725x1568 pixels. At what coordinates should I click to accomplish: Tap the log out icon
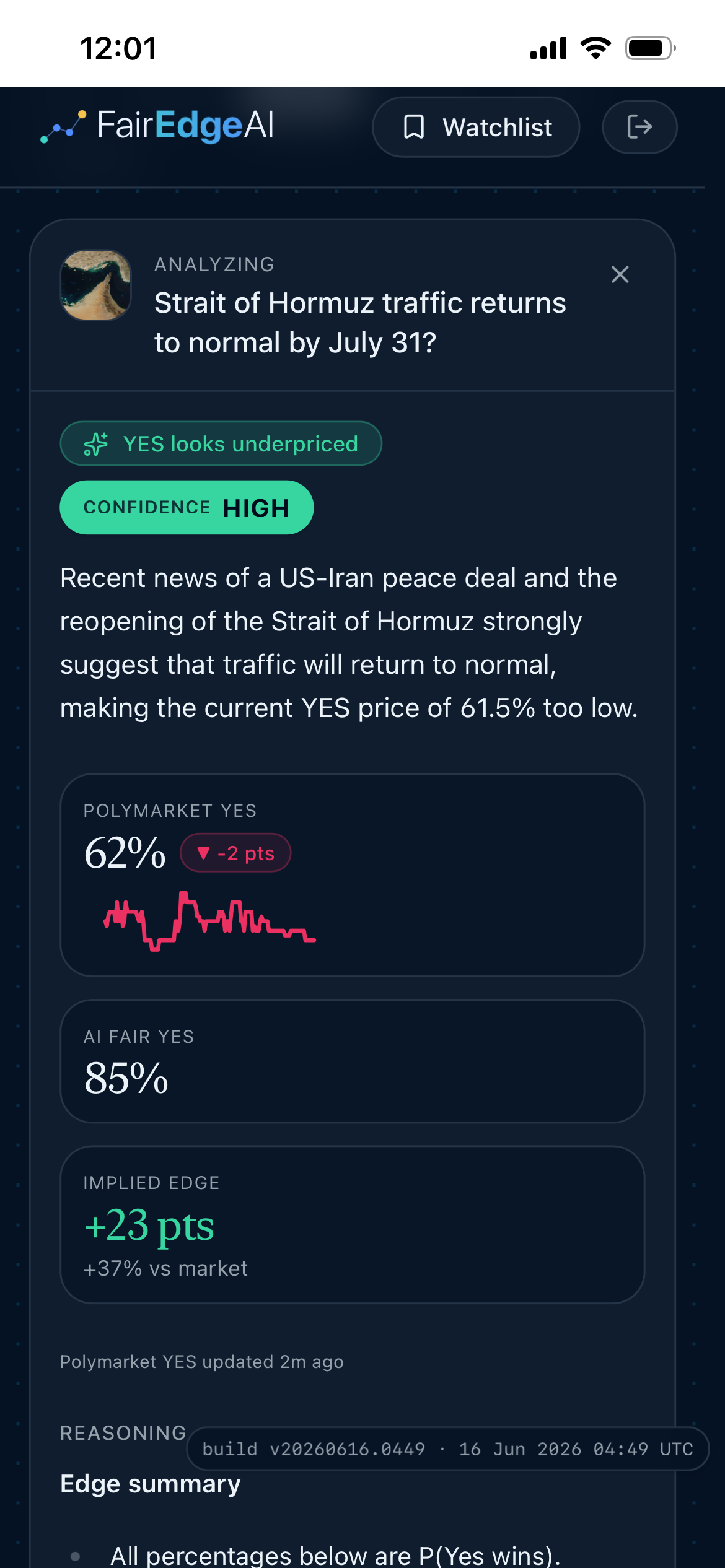point(639,127)
